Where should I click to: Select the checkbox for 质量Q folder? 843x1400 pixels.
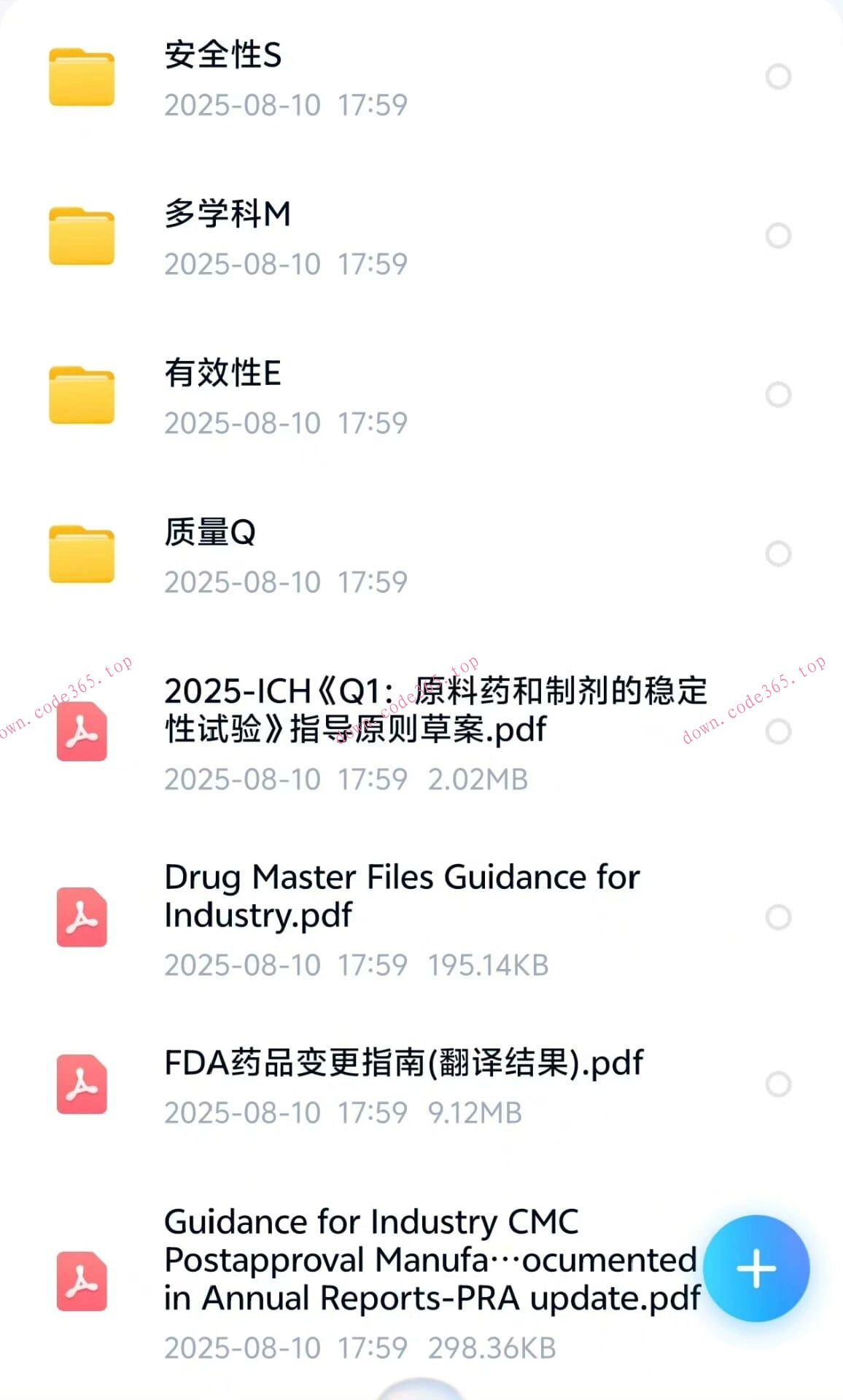click(779, 553)
